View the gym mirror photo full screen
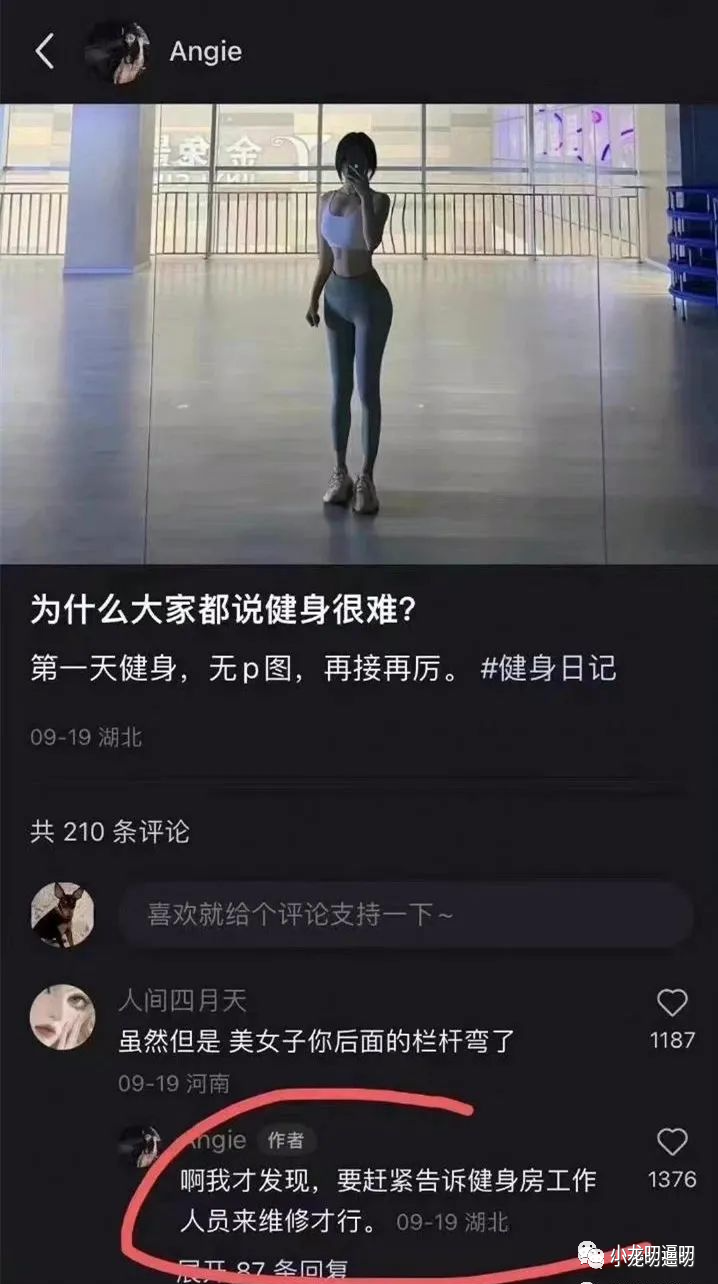718x1284 pixels. point(358,333)
